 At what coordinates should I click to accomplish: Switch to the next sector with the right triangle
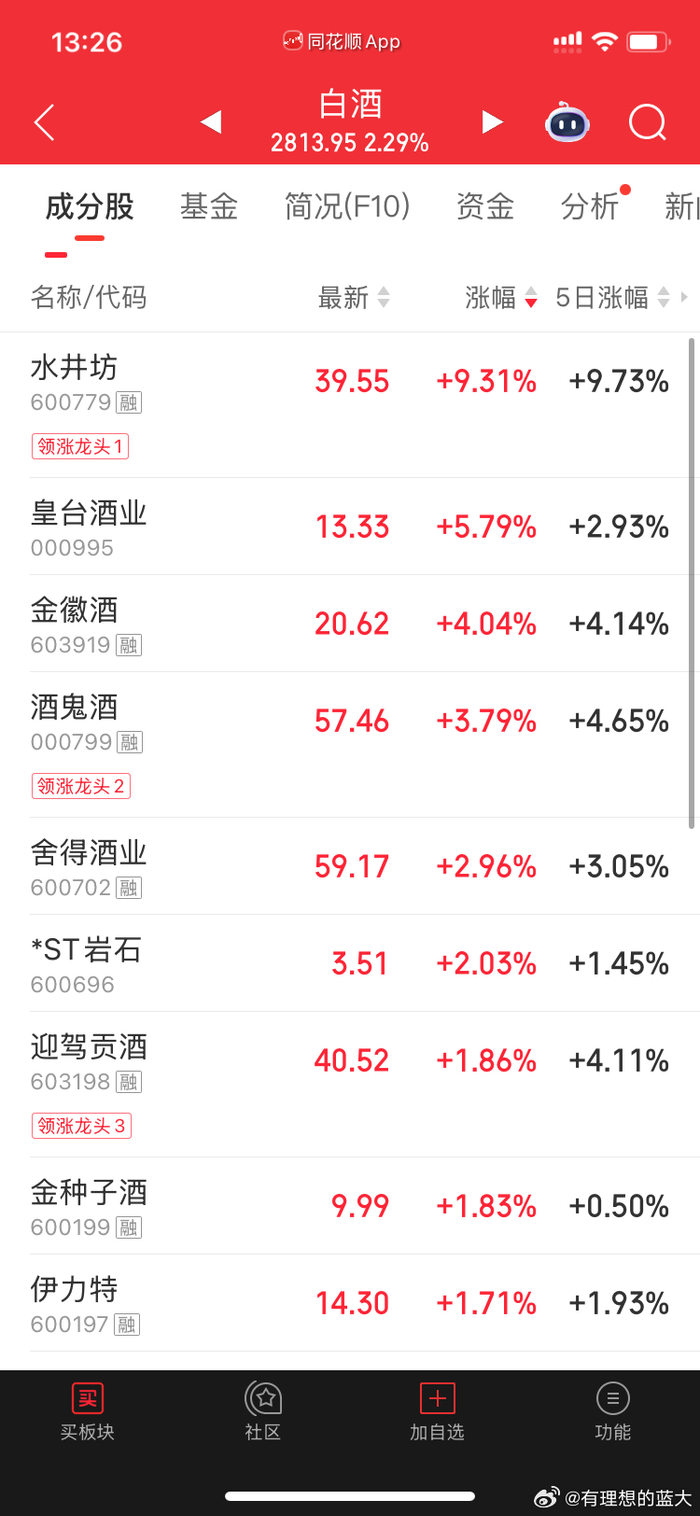[x=492, y=122]
